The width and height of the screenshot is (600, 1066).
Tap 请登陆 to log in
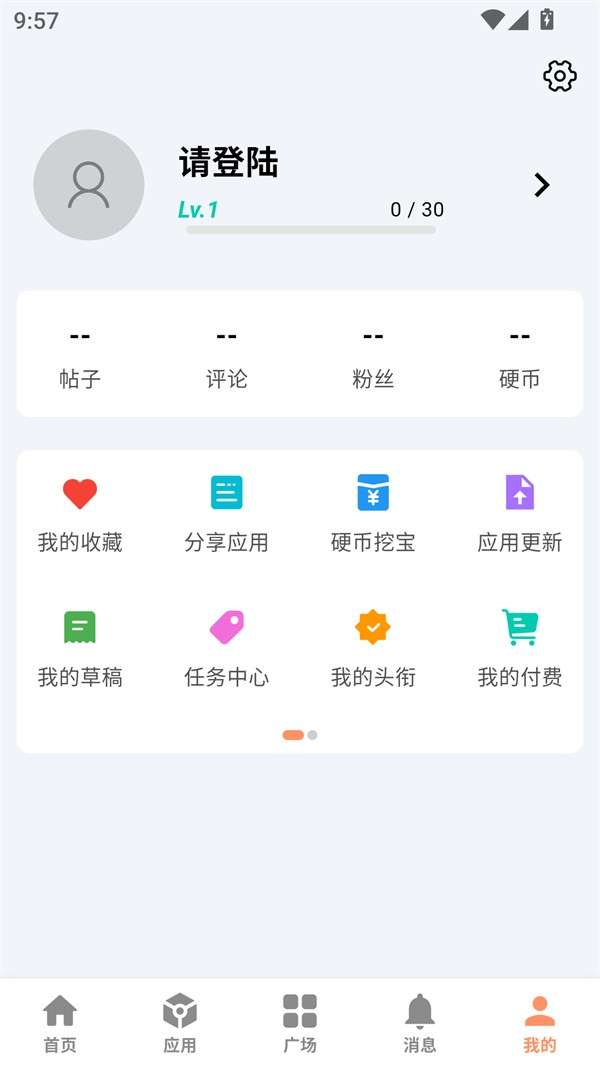(x=228, y=163)
